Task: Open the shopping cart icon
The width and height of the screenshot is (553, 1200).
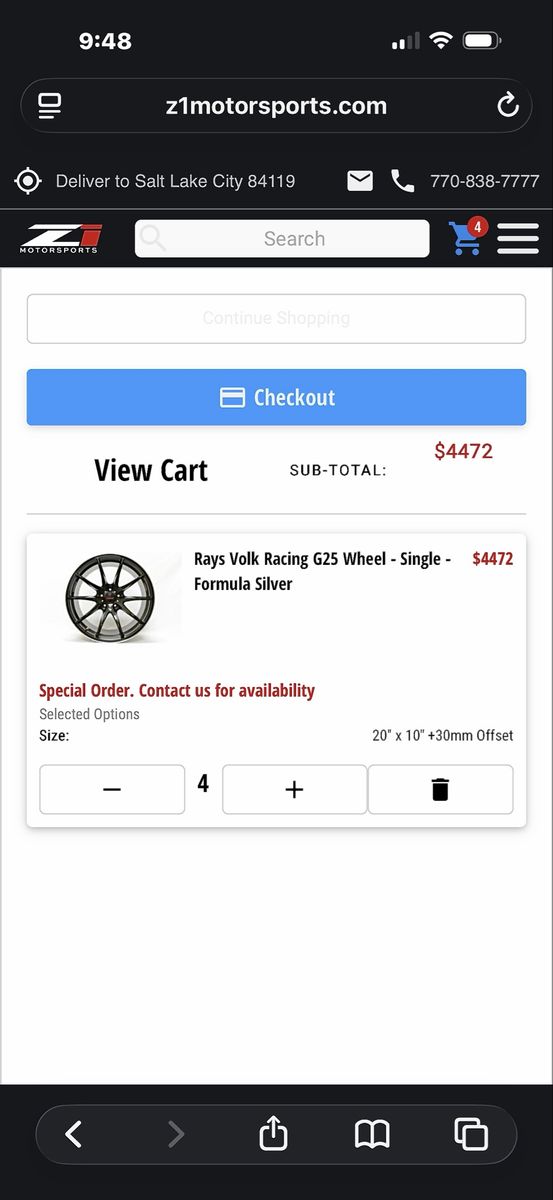Action: pos(467,237)
